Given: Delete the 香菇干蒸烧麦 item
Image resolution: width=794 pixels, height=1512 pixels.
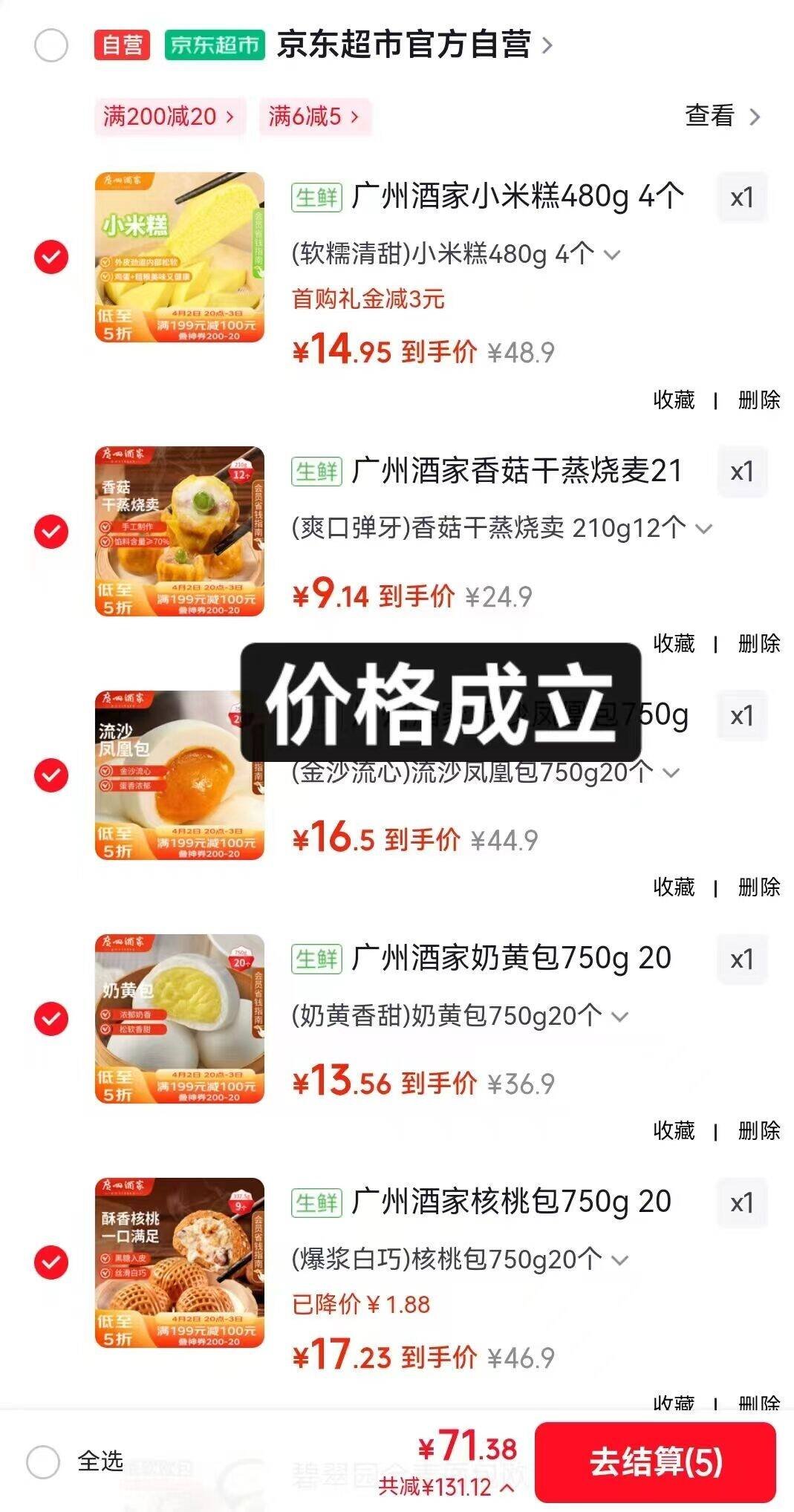Looking at the screenshot, I should click(x=758, y=643).
